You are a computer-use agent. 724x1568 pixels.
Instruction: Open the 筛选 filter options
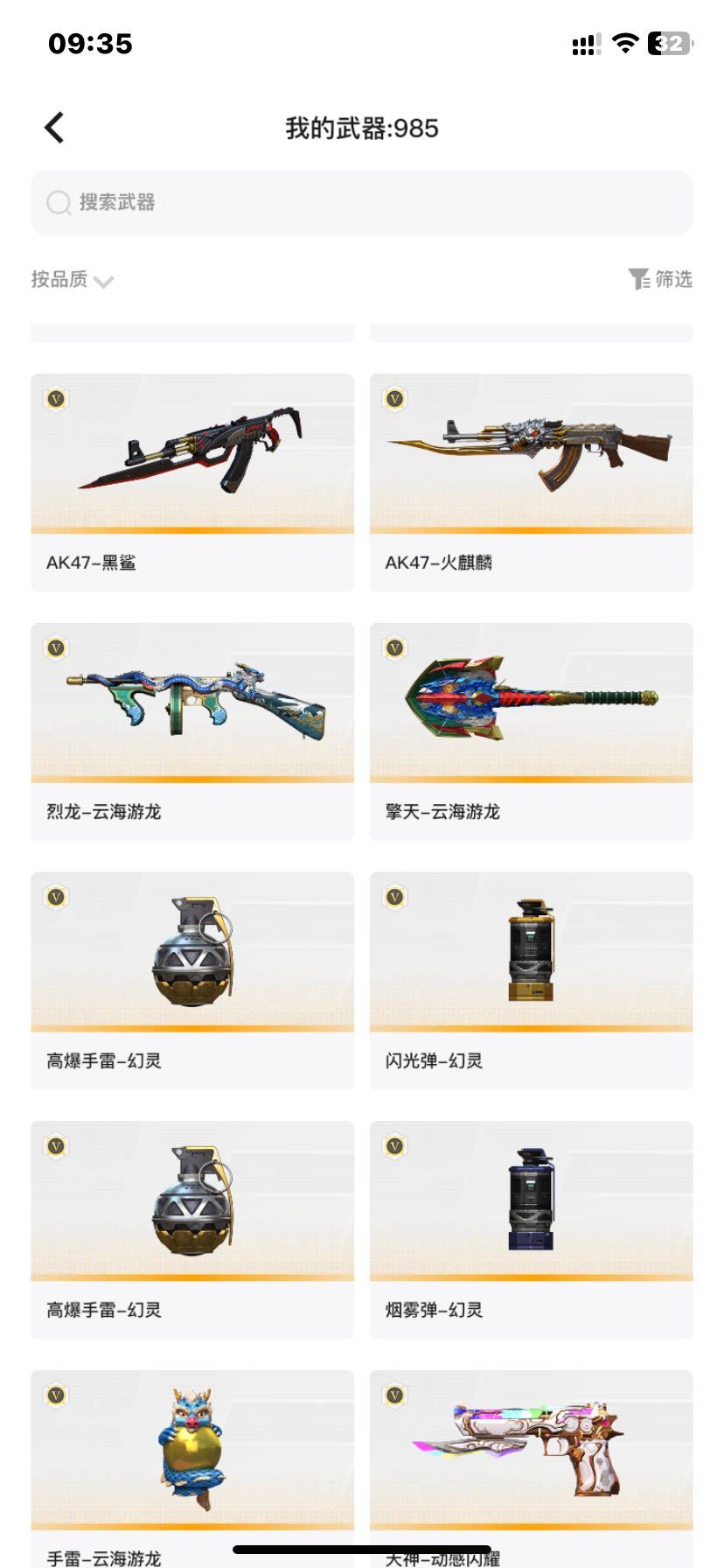[660, 279]
